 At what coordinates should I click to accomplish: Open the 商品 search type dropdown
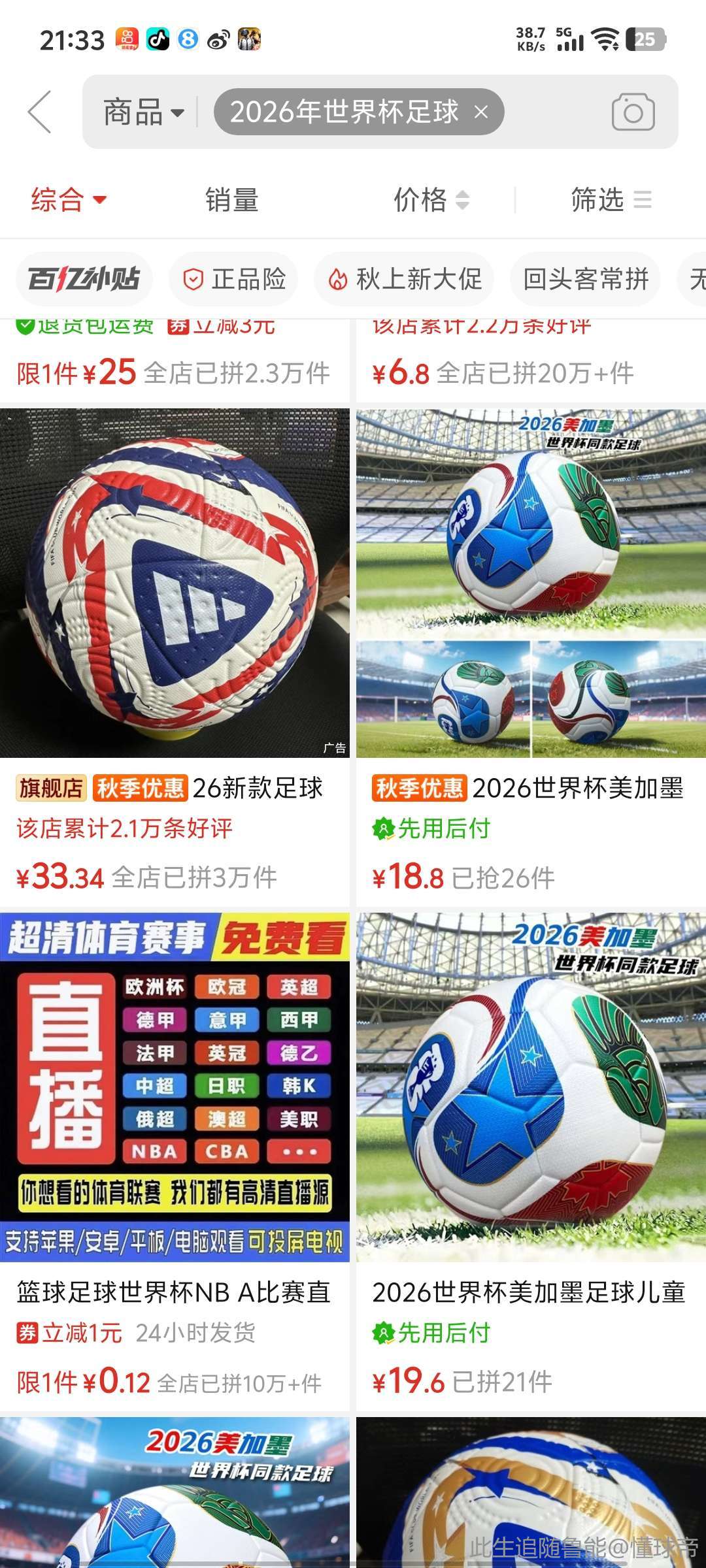[x=143, y=112]
